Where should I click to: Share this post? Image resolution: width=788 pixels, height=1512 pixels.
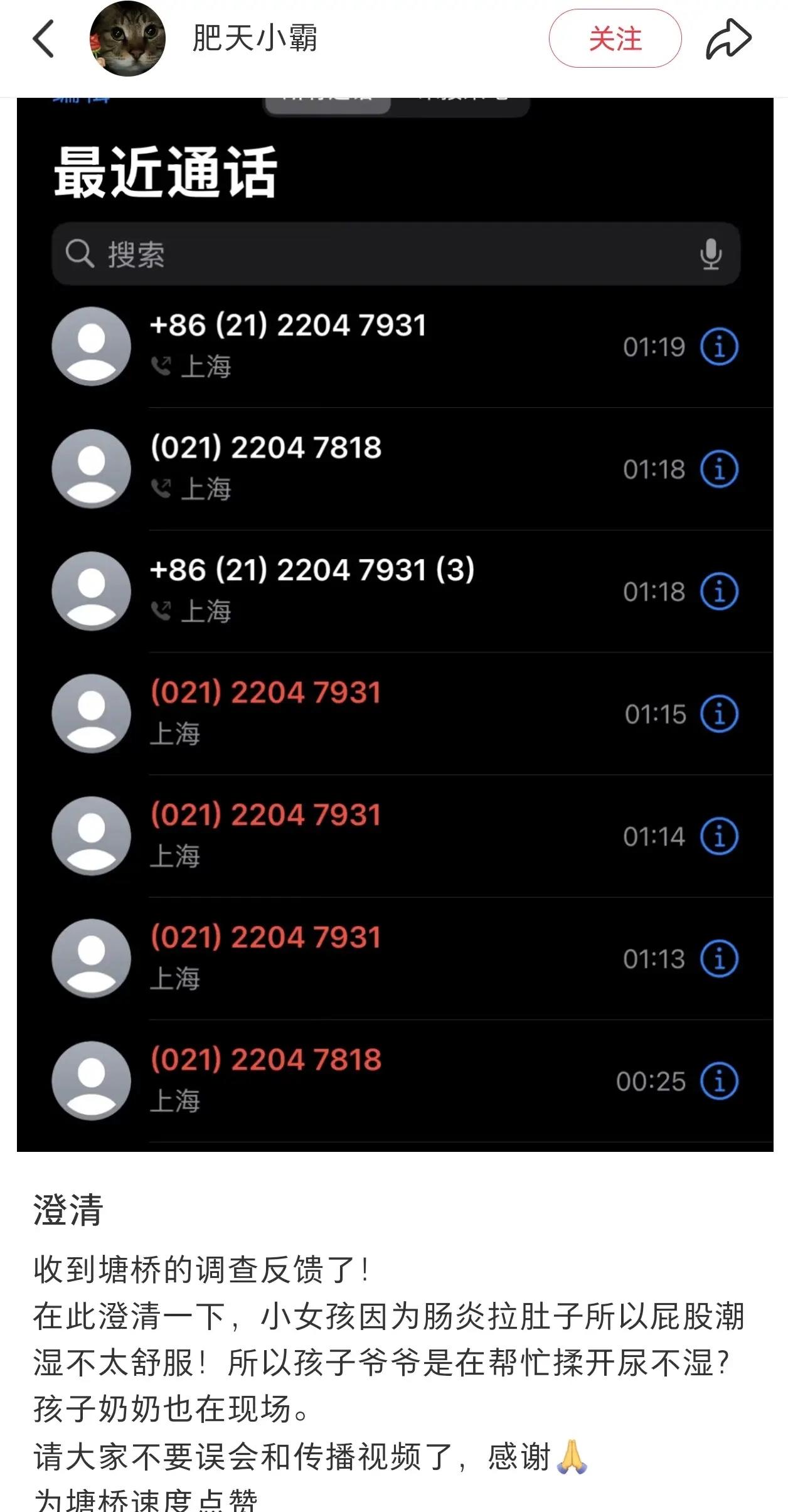pos(728,39)
